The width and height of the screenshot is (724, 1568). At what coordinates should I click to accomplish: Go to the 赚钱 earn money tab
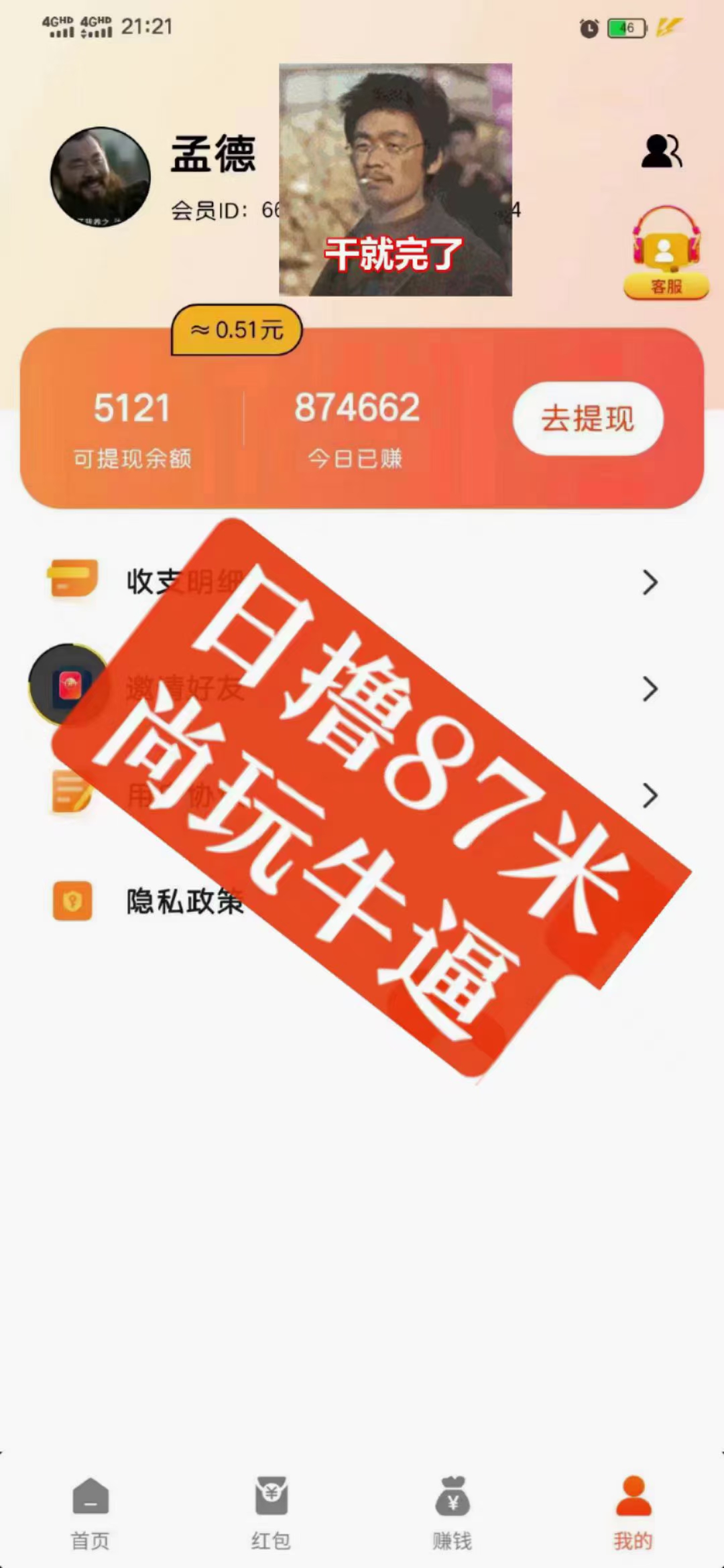pos(452,1514)
